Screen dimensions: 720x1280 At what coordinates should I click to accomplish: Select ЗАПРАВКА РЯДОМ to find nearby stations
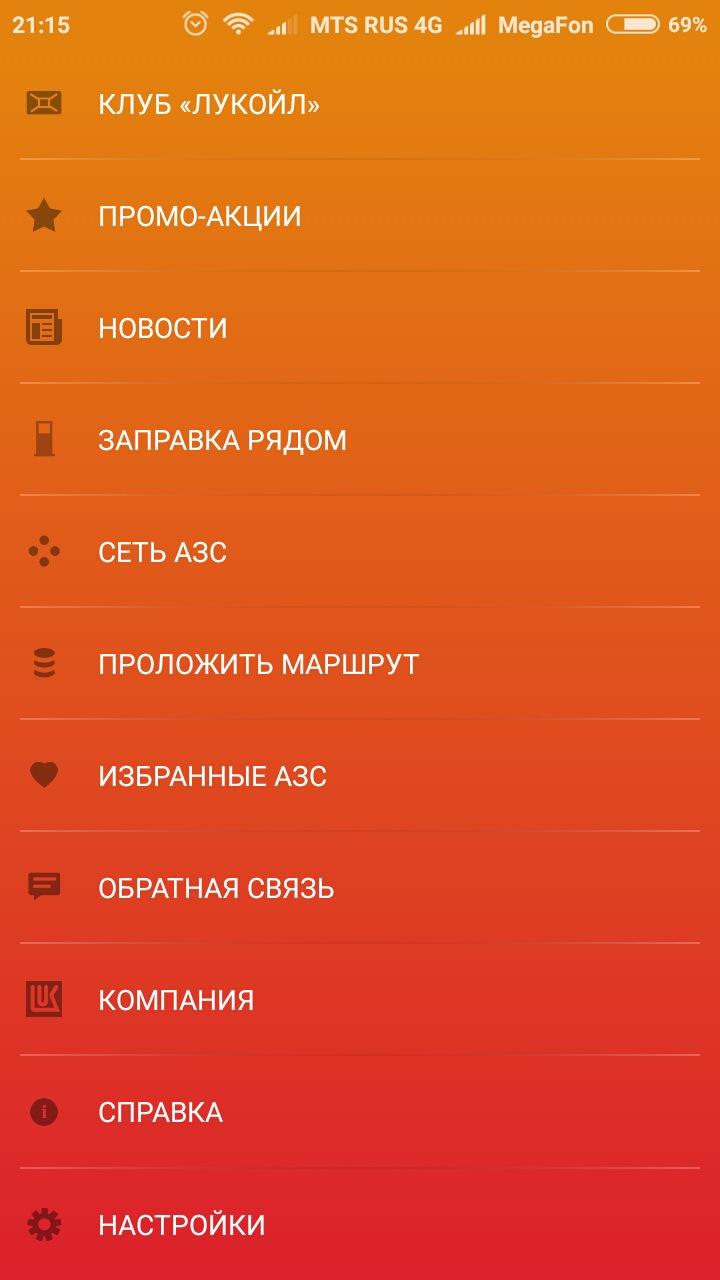[222, 440]
